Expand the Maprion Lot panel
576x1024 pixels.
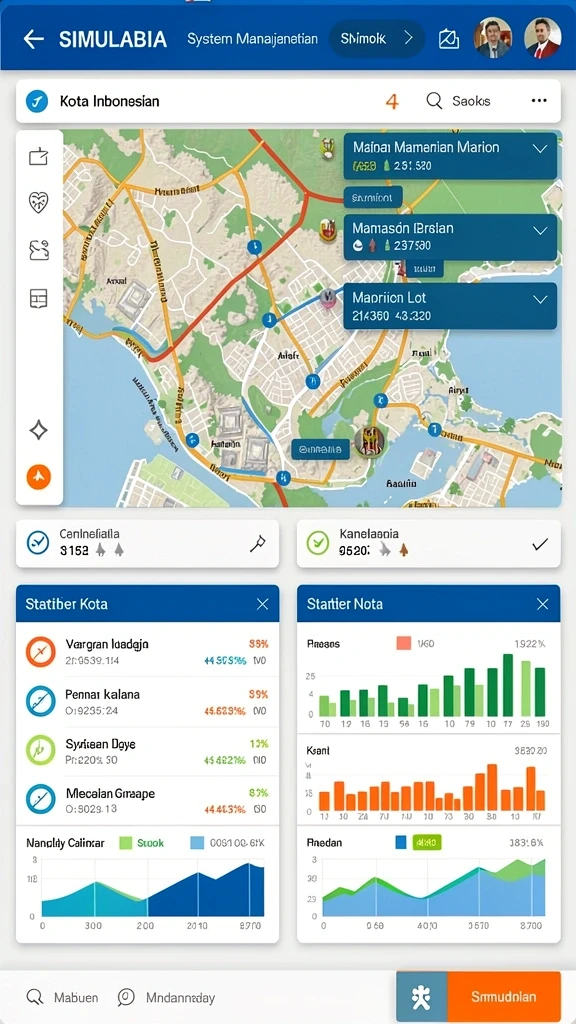(x=540, y=300)
